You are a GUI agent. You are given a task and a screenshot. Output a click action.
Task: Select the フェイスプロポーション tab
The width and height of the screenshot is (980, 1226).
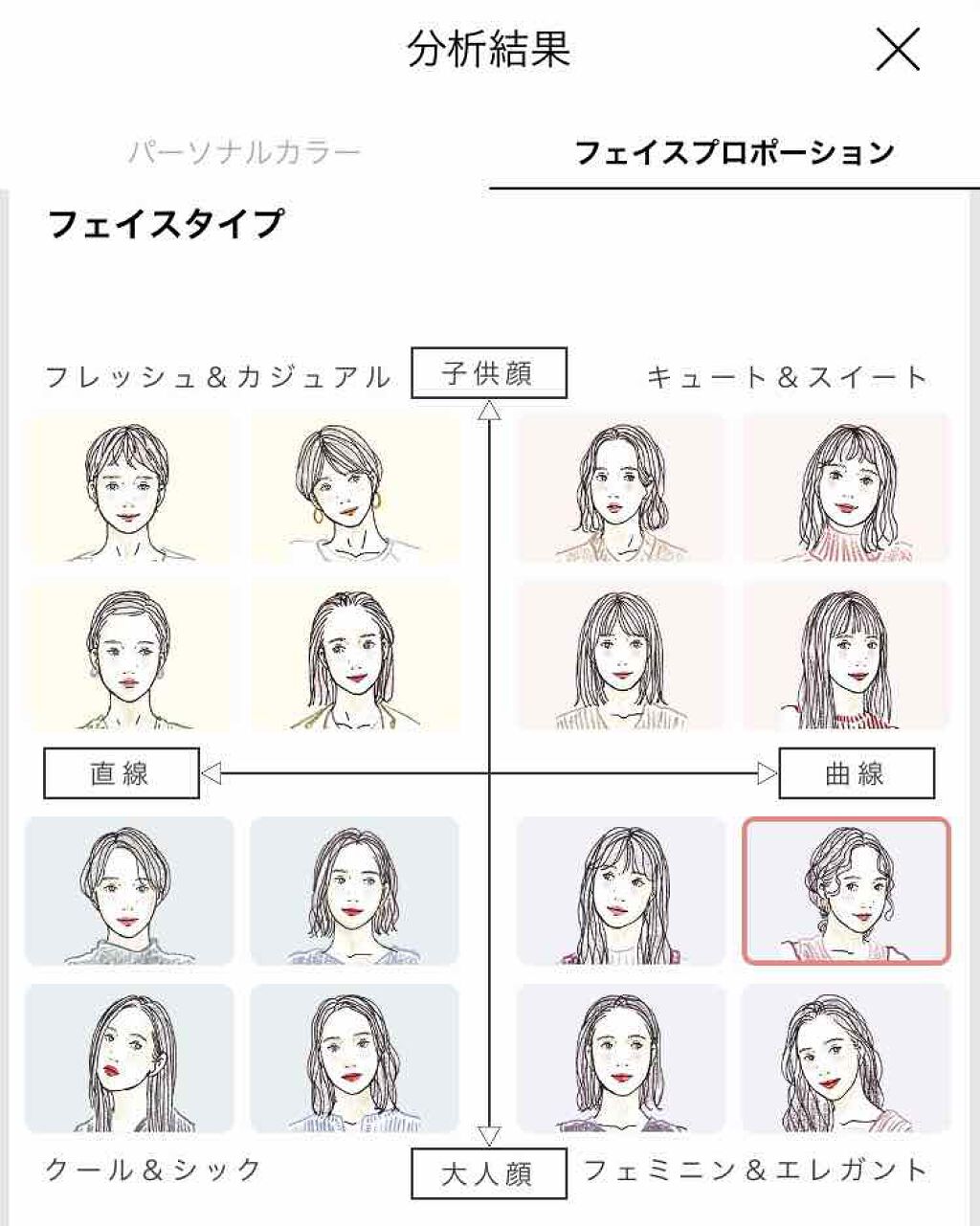pyautogui.click(x=734, y=152)
